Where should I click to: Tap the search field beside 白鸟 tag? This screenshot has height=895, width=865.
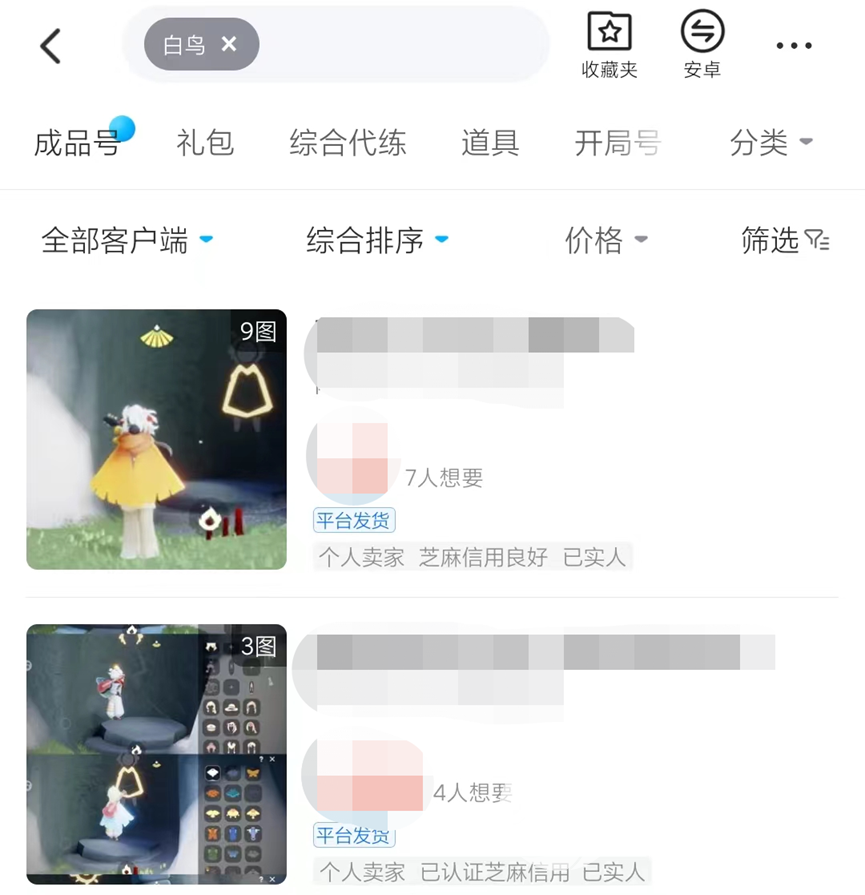point(400,45)
